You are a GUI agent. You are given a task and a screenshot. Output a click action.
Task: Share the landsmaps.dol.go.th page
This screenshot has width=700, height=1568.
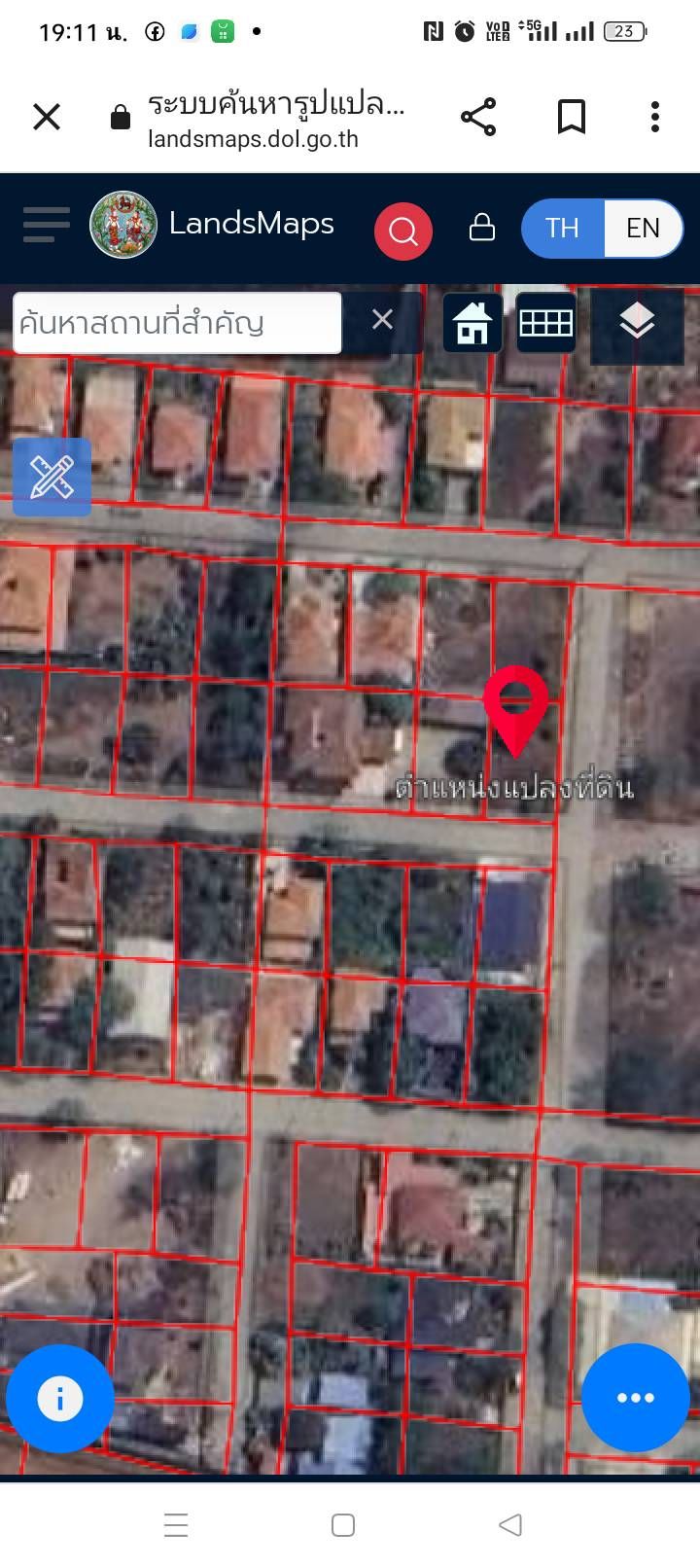(477, 117)
